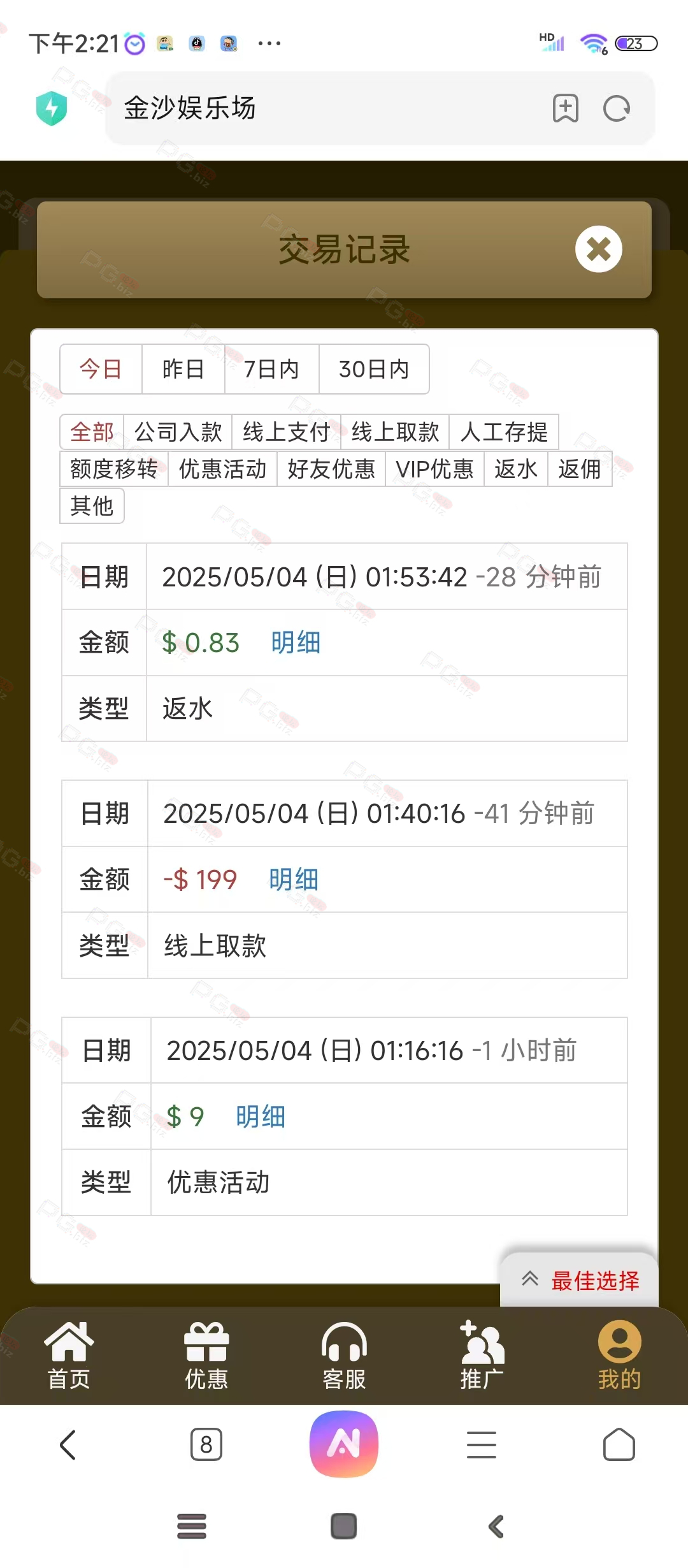Filter records by 公司入款
This screenshot has width=688, height=1568.
[178, 432]
